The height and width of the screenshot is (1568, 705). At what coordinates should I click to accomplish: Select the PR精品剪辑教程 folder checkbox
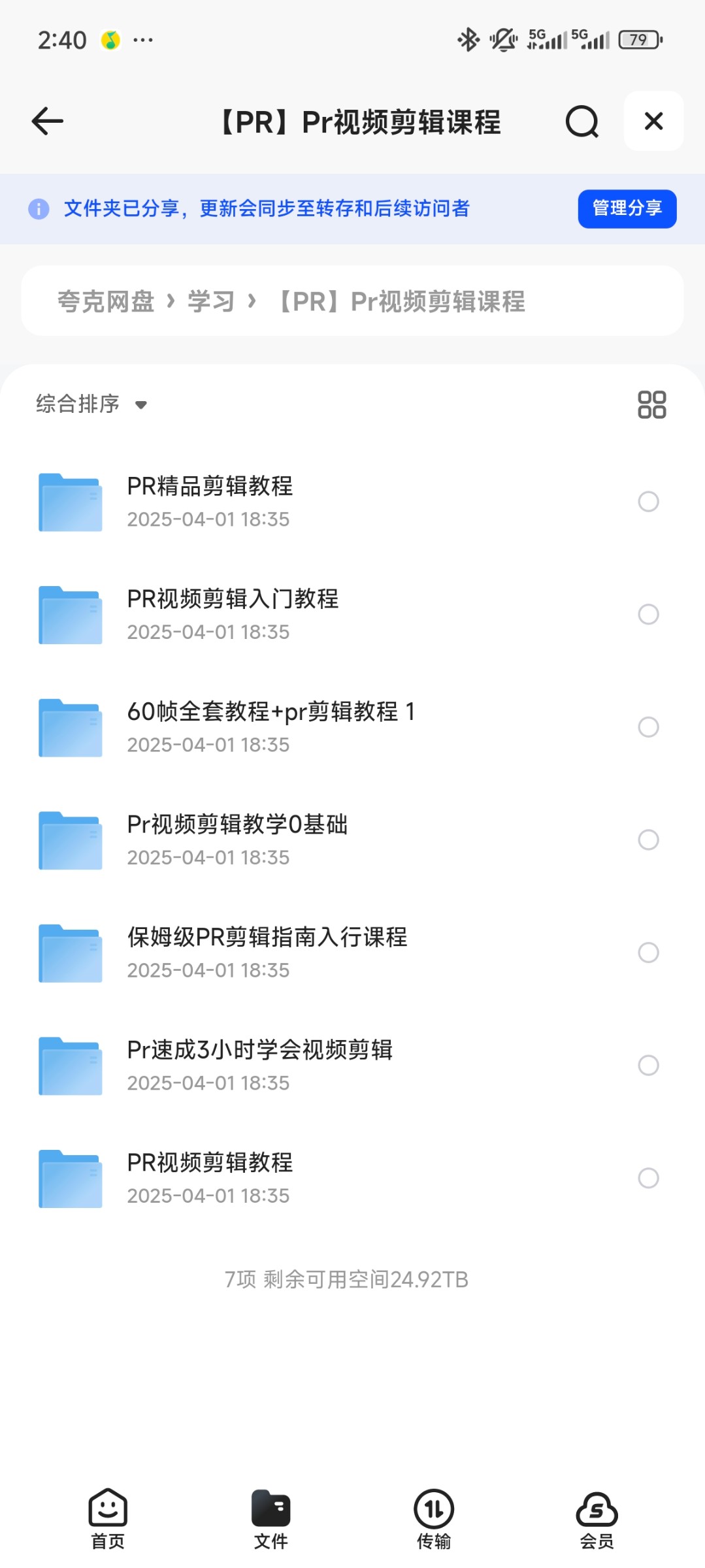(x=648, y=501)
